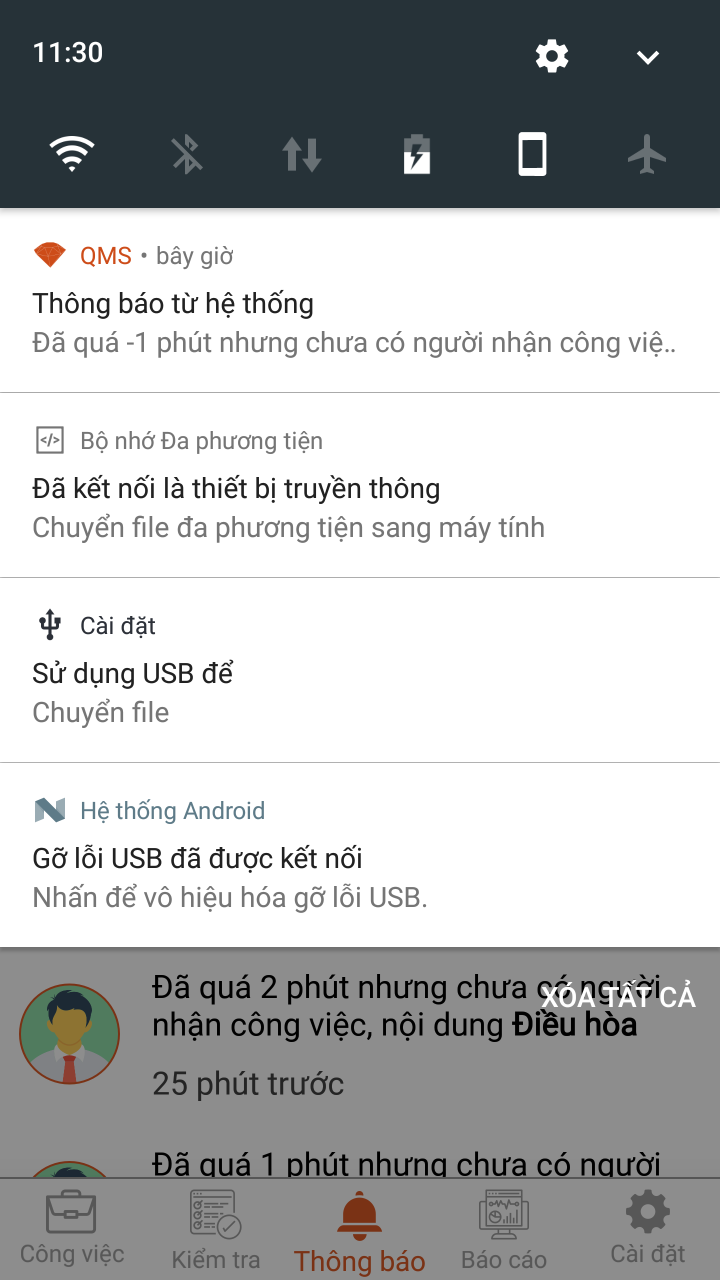Screen dimensions: 720x1280
Task: Toggle screen rotation phone icon
Action: click(x=532, y=155)
